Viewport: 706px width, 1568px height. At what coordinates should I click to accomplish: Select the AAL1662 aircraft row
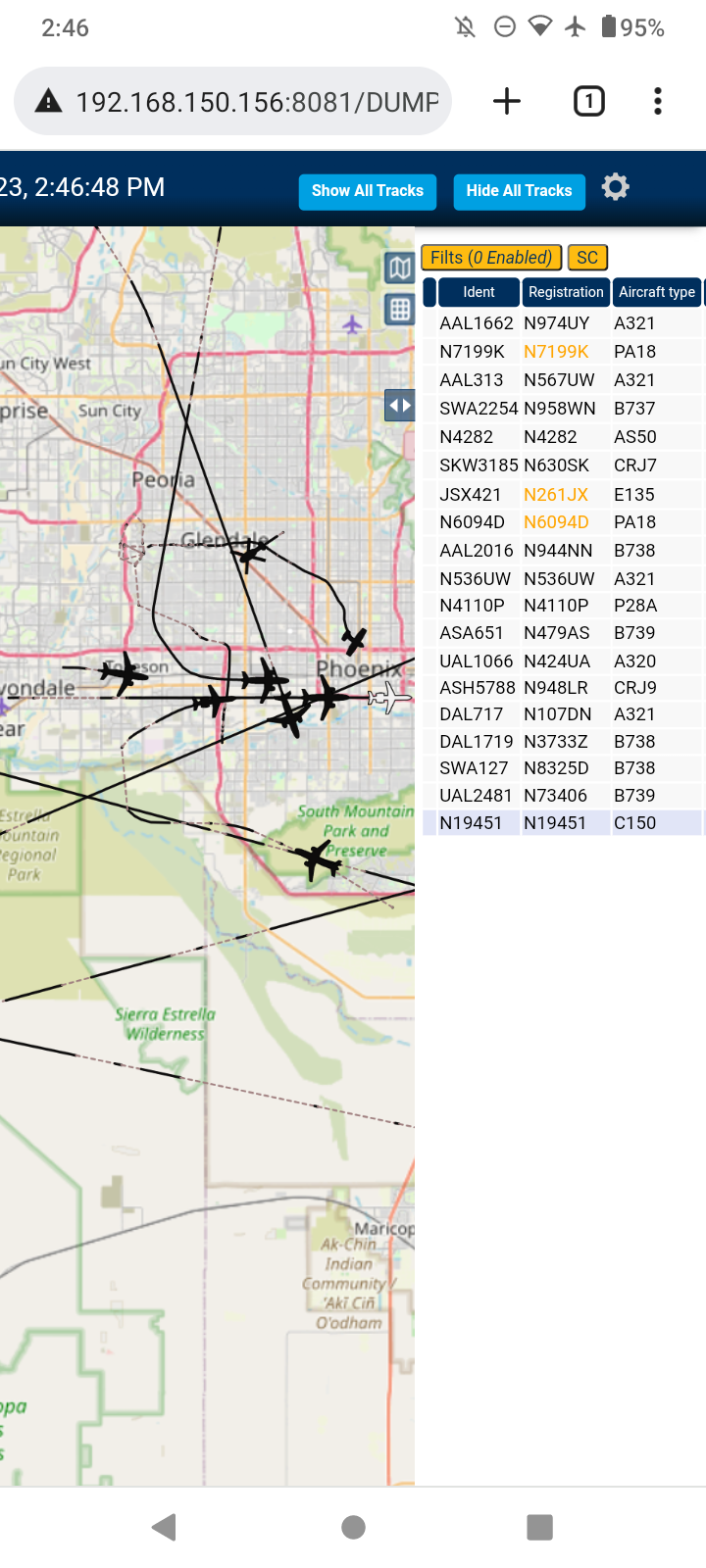click(563, 323)
